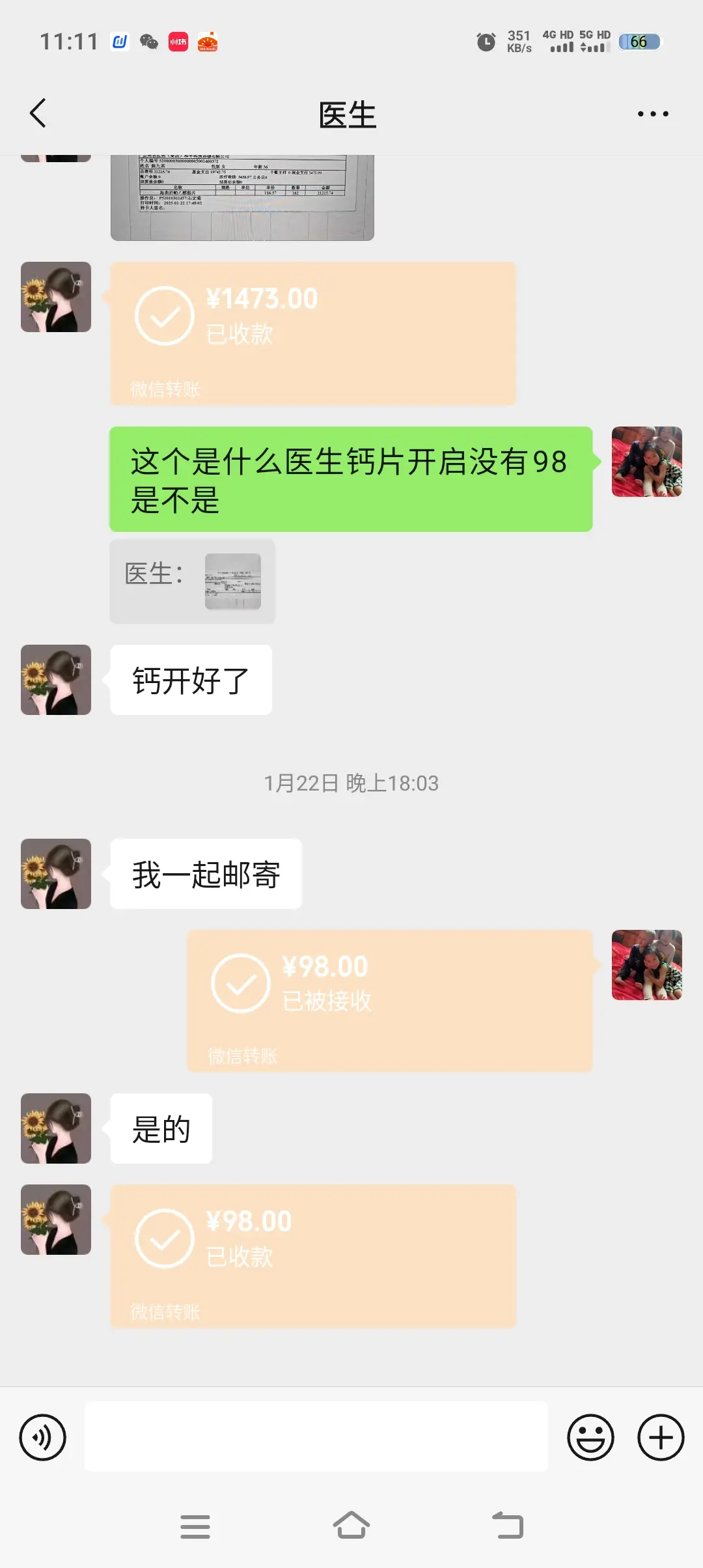Open the ¥1473.00 已收款 transfer card

pyautogui.click(x=312, y=333)
